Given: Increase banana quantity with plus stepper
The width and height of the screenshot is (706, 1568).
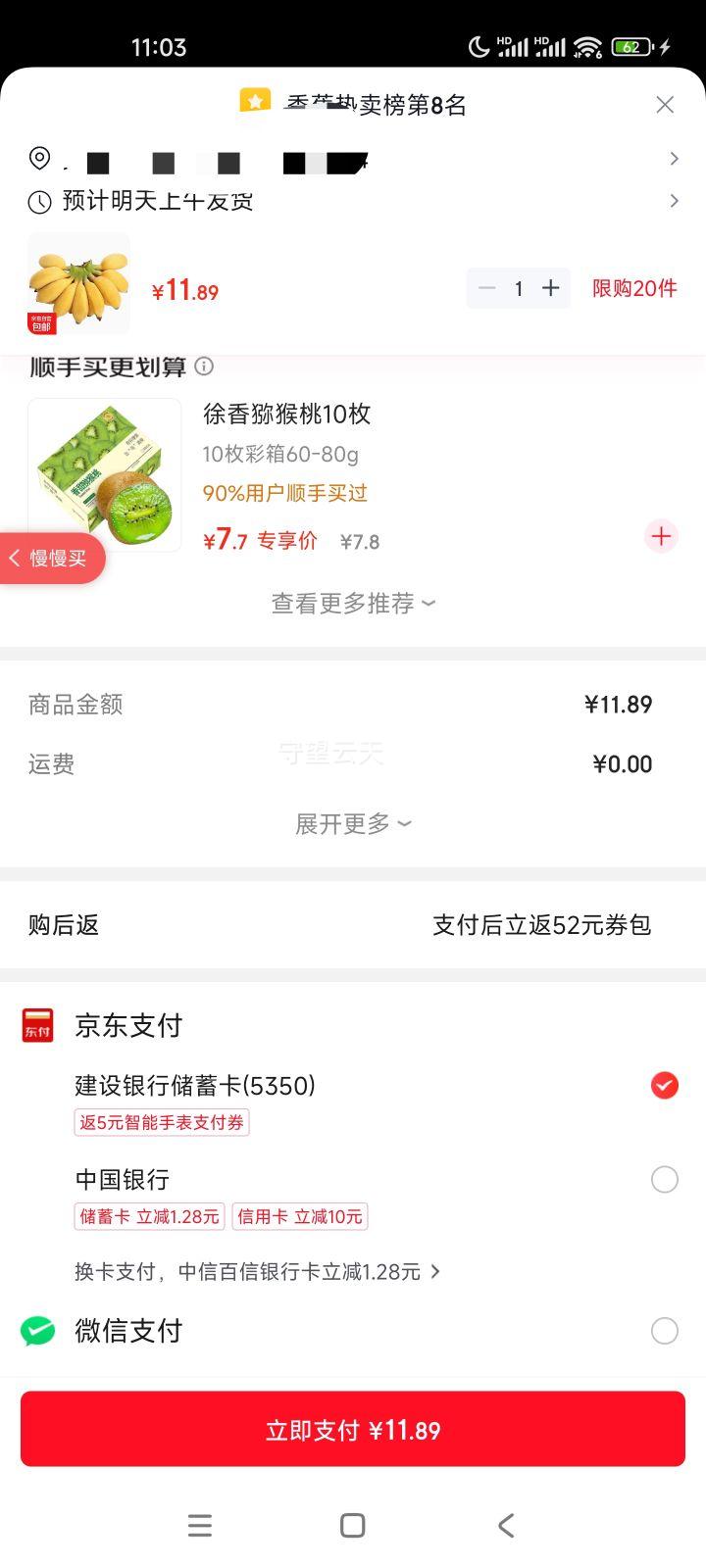Looking at the screenshot, I should (x=551, y=288).
